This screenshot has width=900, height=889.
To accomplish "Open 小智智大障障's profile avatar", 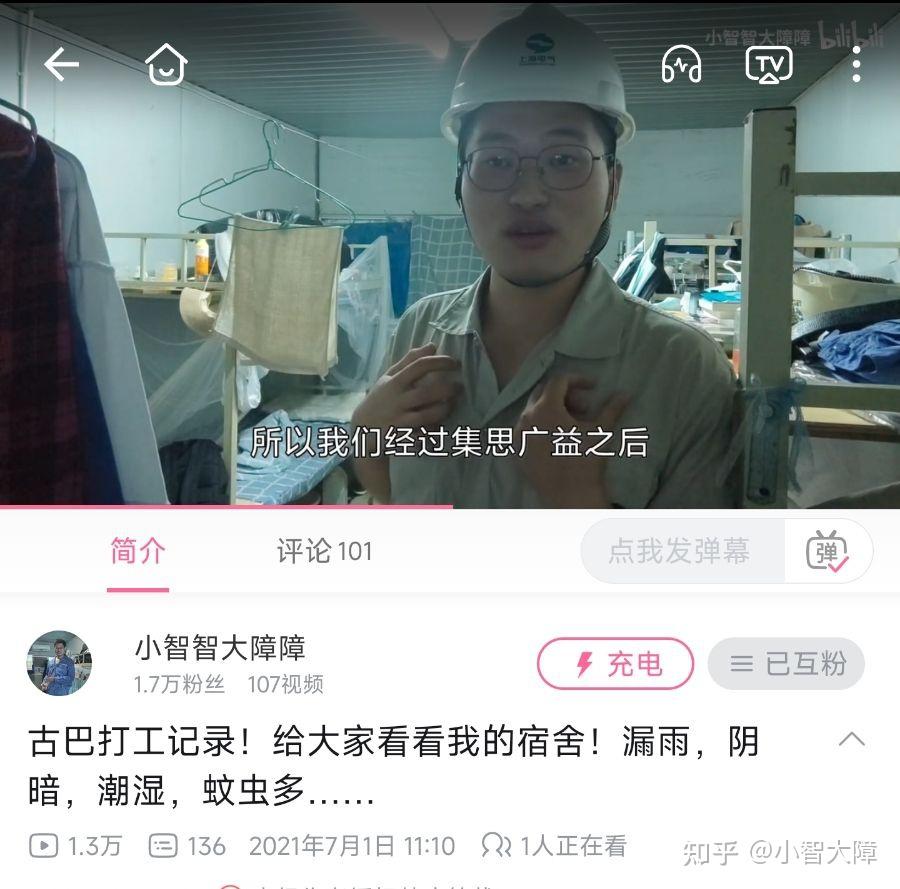I will click(x=60, y=663).
